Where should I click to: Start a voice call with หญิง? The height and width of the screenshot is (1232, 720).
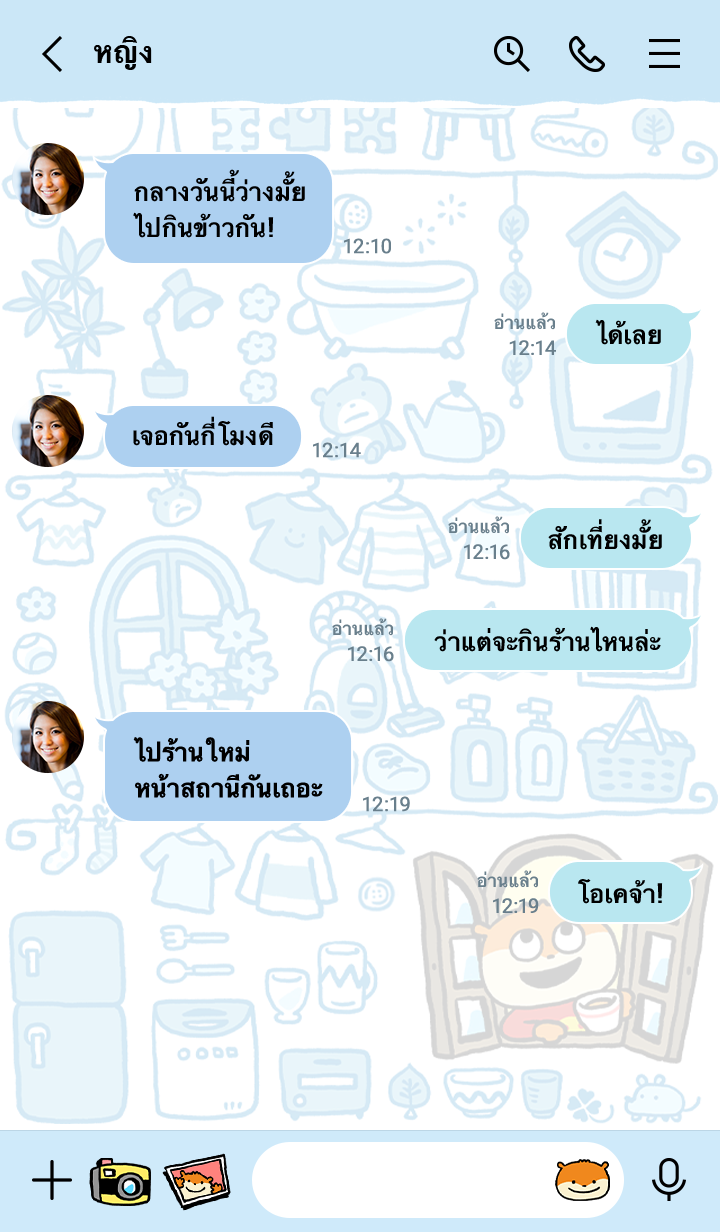pyautogui.click(x=587, y=54)
